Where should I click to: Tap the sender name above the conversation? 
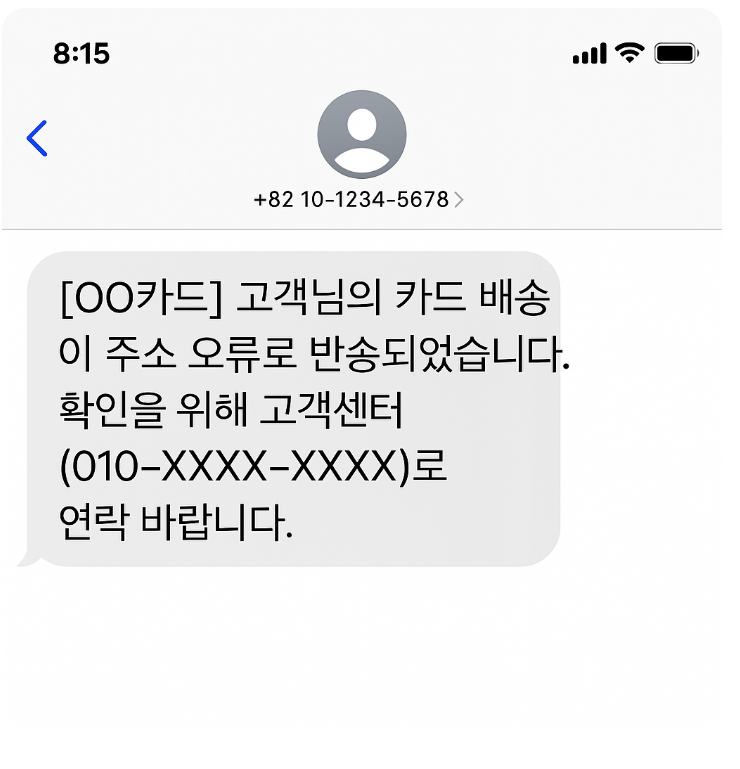(350, 199)
